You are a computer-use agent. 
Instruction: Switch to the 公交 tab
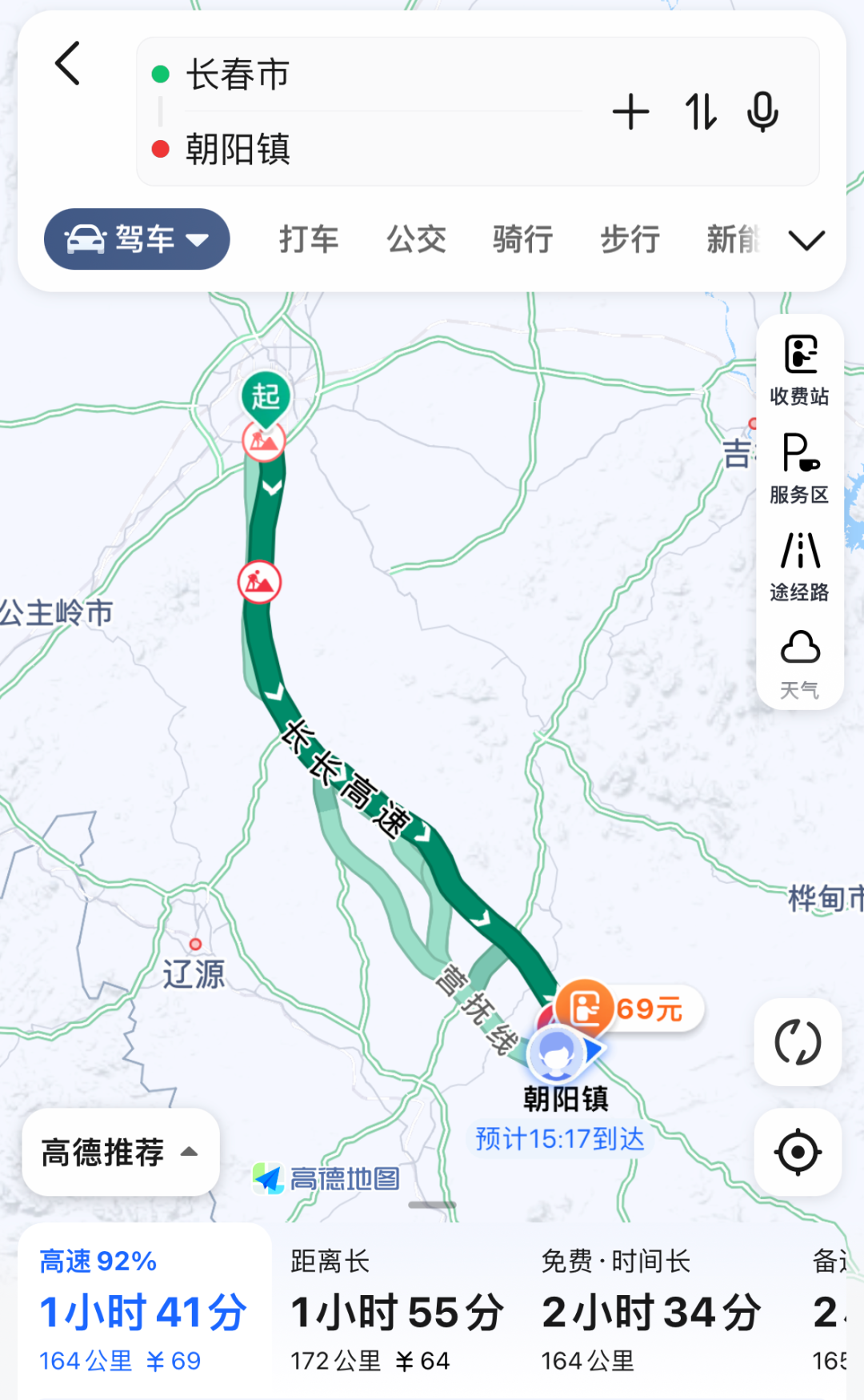click(x=416, y=239)
